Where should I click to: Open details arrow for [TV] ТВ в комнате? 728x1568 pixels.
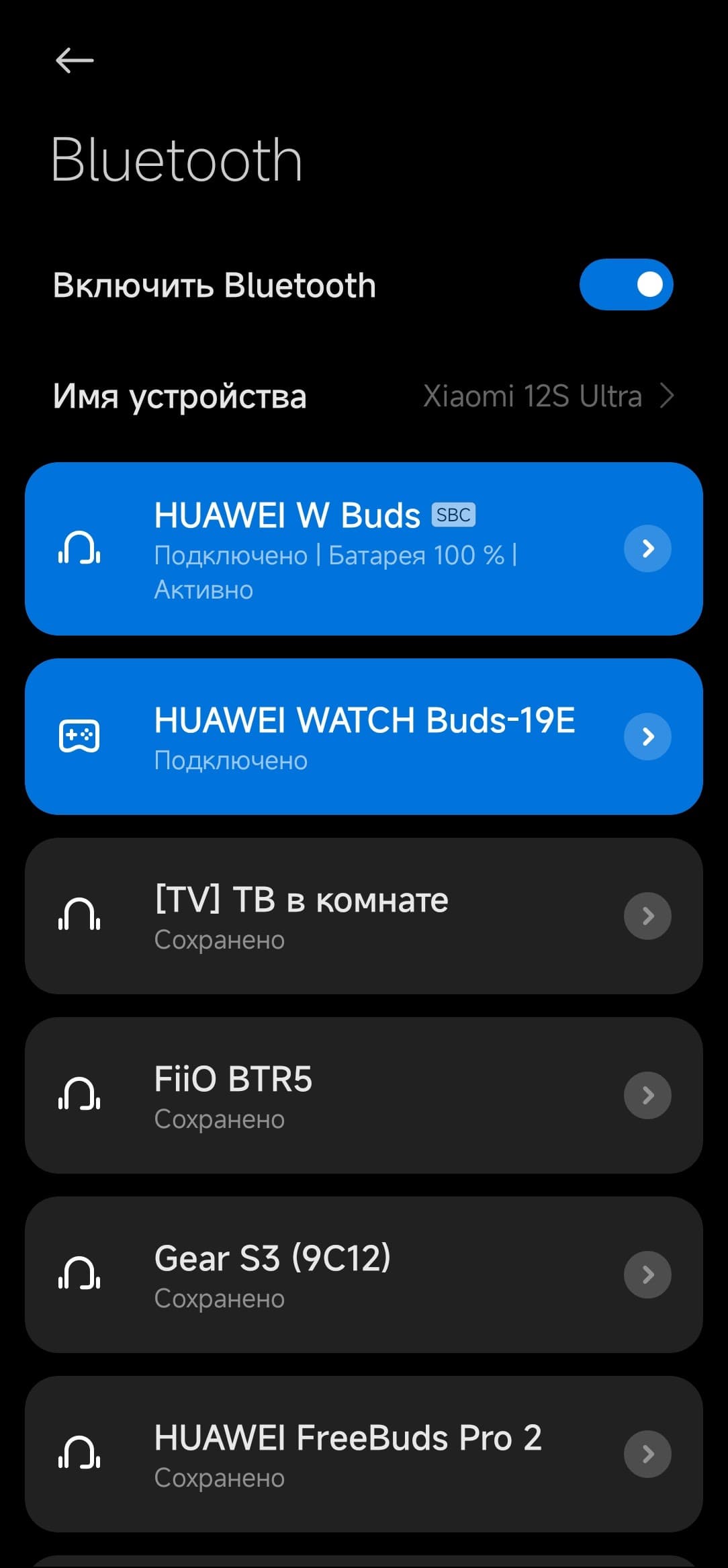pyautogui.click(x=647, y=916)
